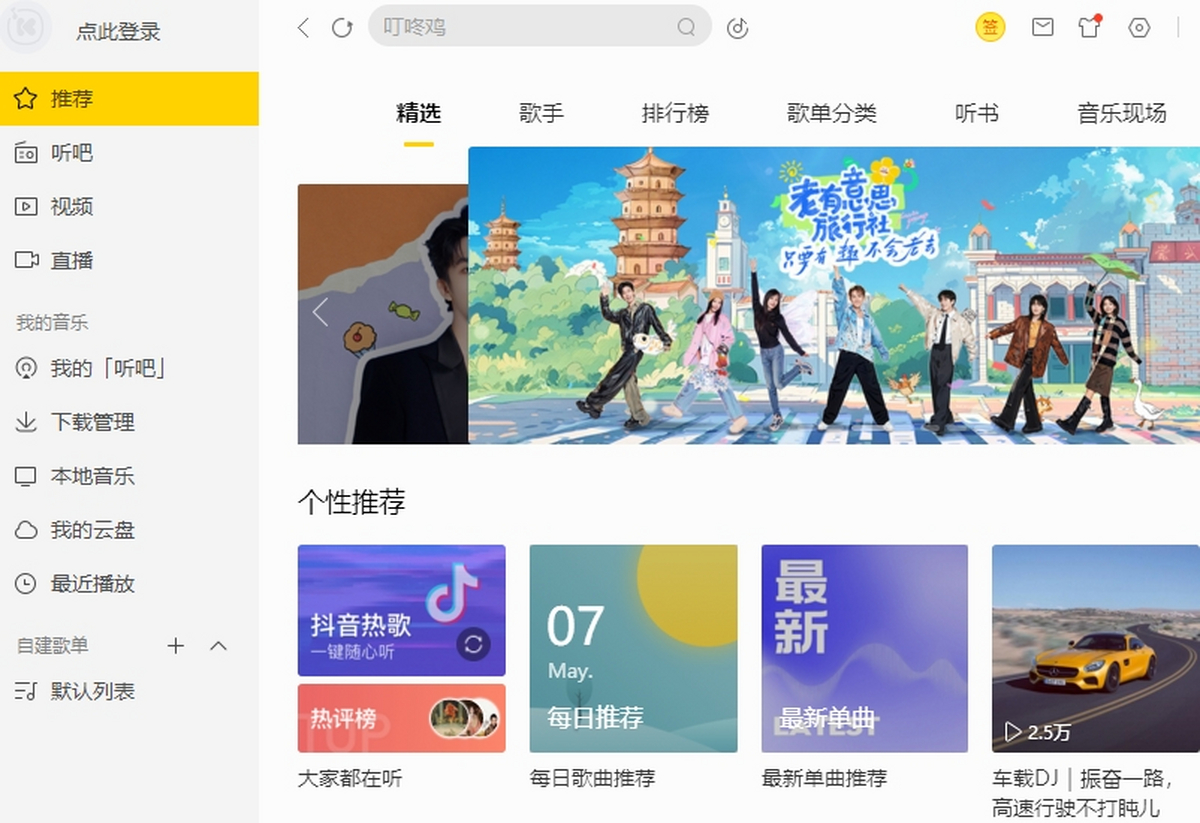Switch to the 排行榜 tab
The width and height of the screenshot is (1200, 823).
point(675,114)
